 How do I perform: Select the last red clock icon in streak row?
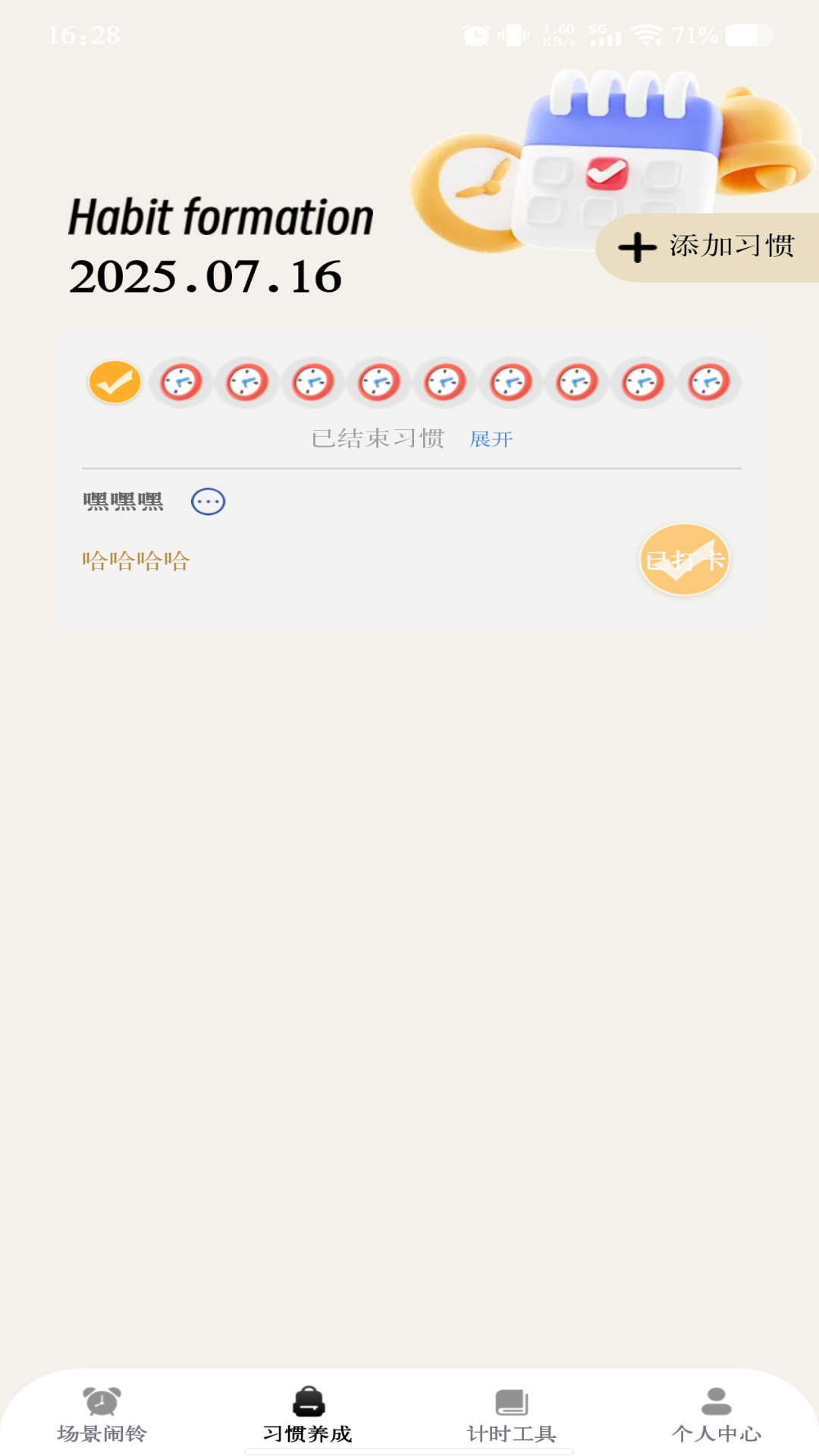tap(708, 383)
